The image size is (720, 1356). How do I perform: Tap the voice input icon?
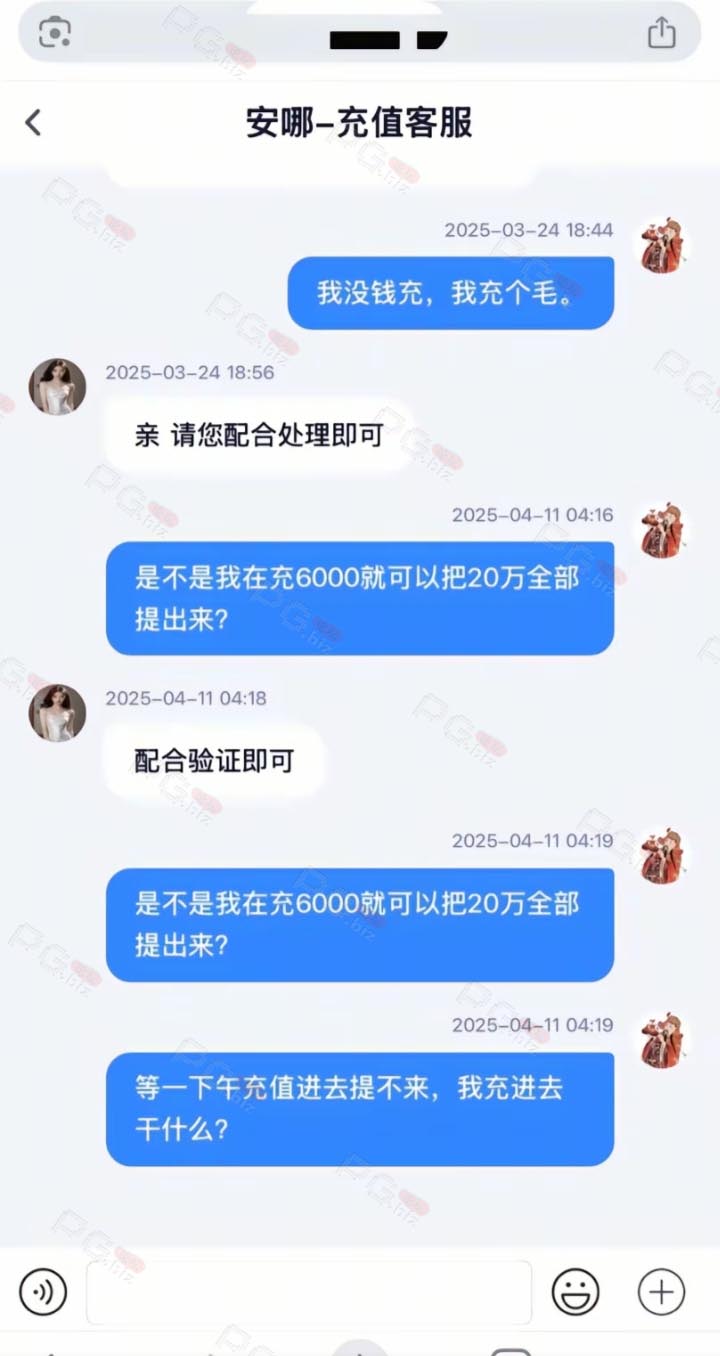(43, 1292)
